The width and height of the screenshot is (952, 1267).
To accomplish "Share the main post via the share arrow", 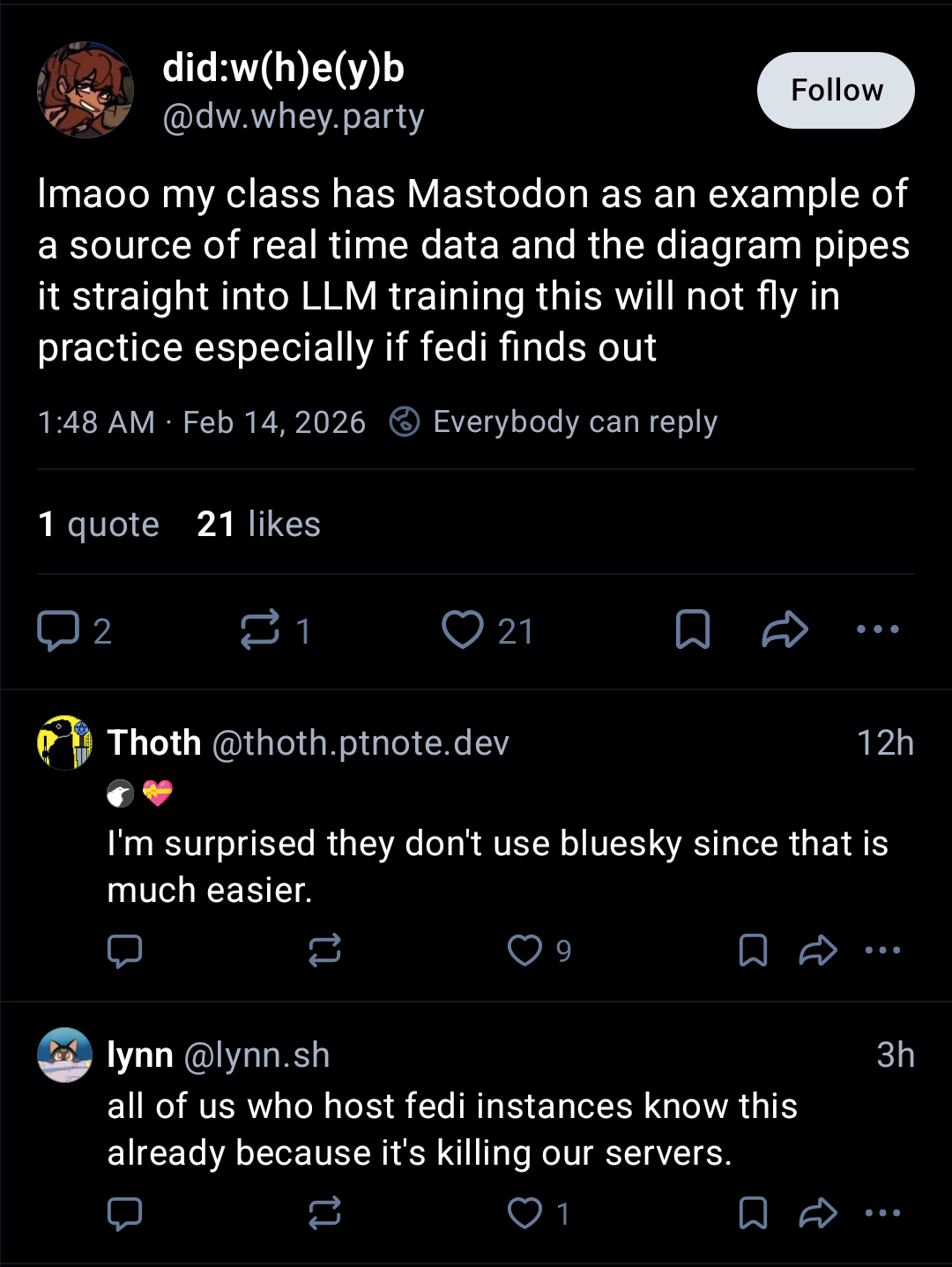I will coord(784,629).
